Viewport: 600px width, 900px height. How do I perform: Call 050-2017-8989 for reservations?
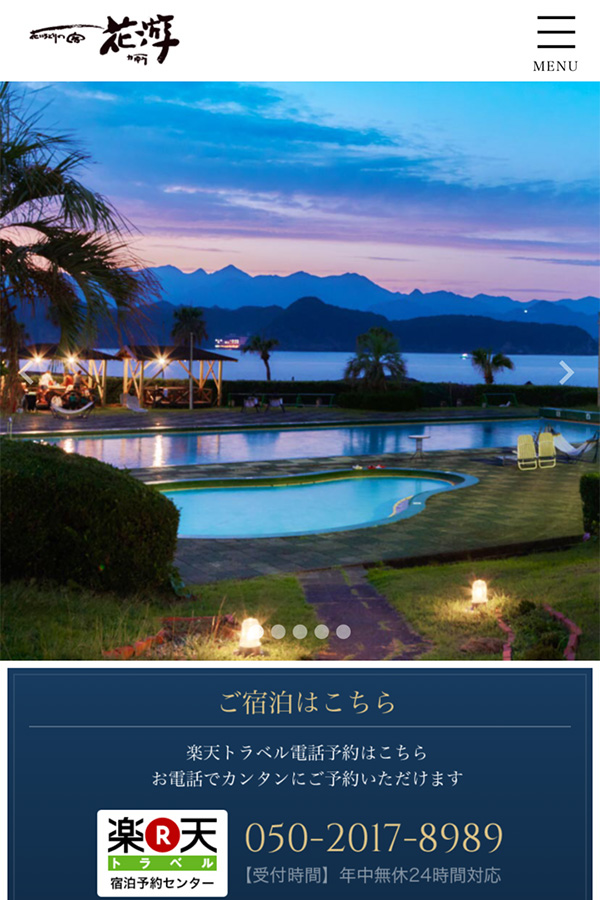point(373,838)
